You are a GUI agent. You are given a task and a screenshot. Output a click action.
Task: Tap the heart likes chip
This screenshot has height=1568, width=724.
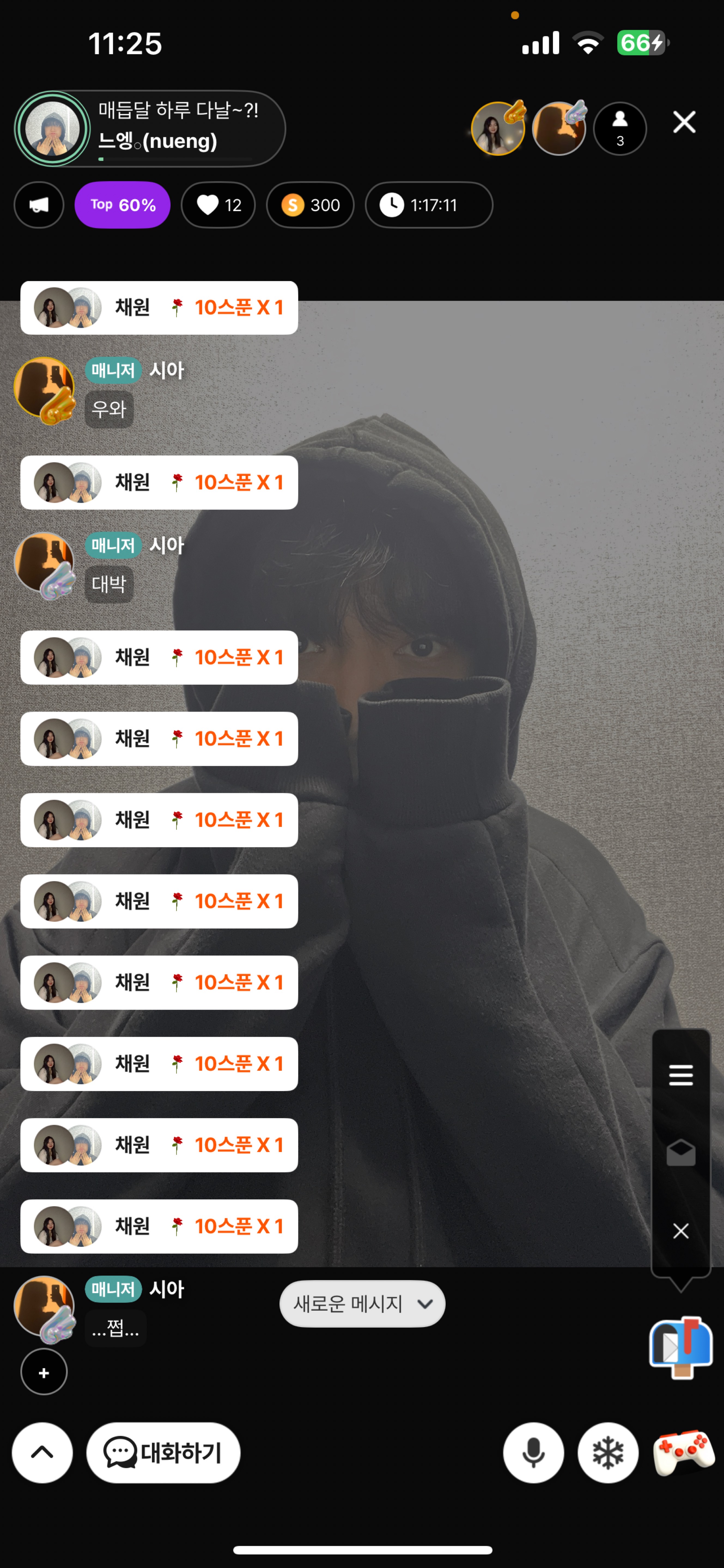pyautogui.click(x=218, y=205)
